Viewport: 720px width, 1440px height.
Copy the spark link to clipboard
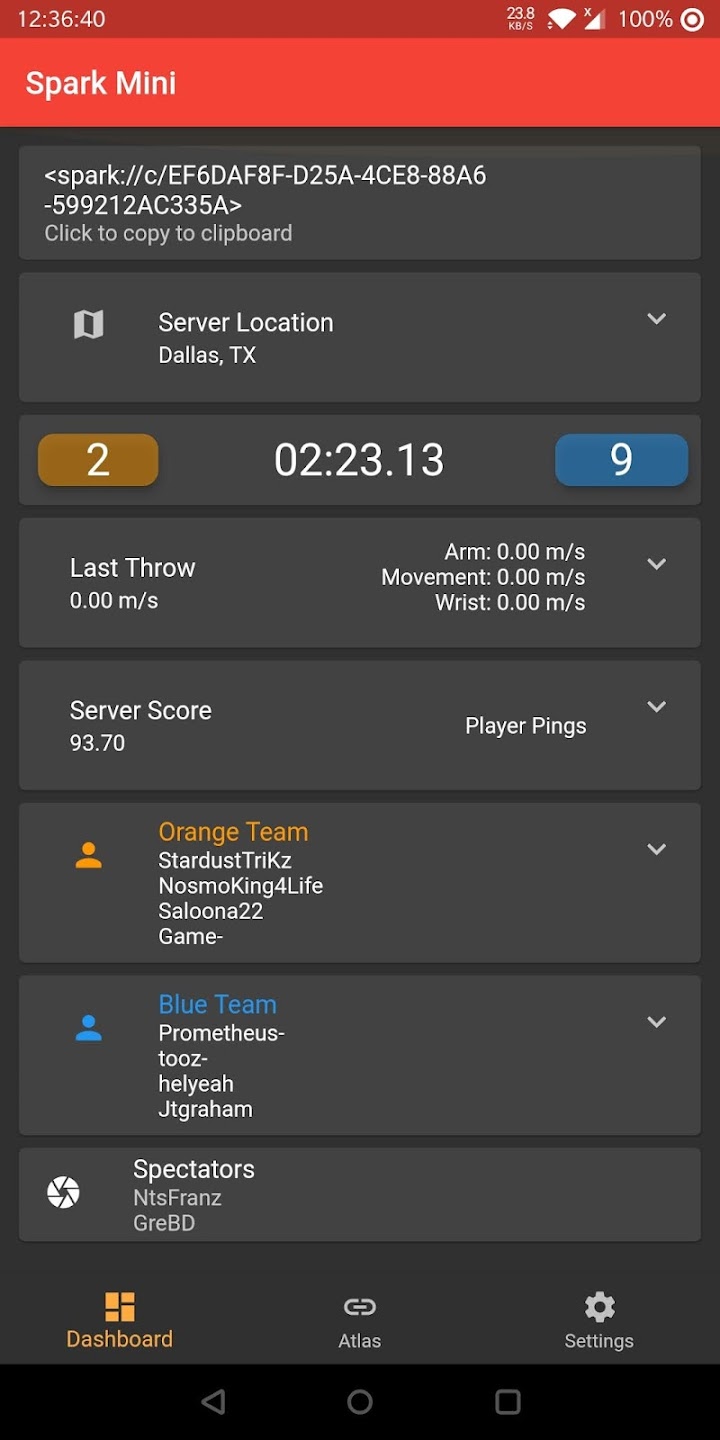coord(360,203)
